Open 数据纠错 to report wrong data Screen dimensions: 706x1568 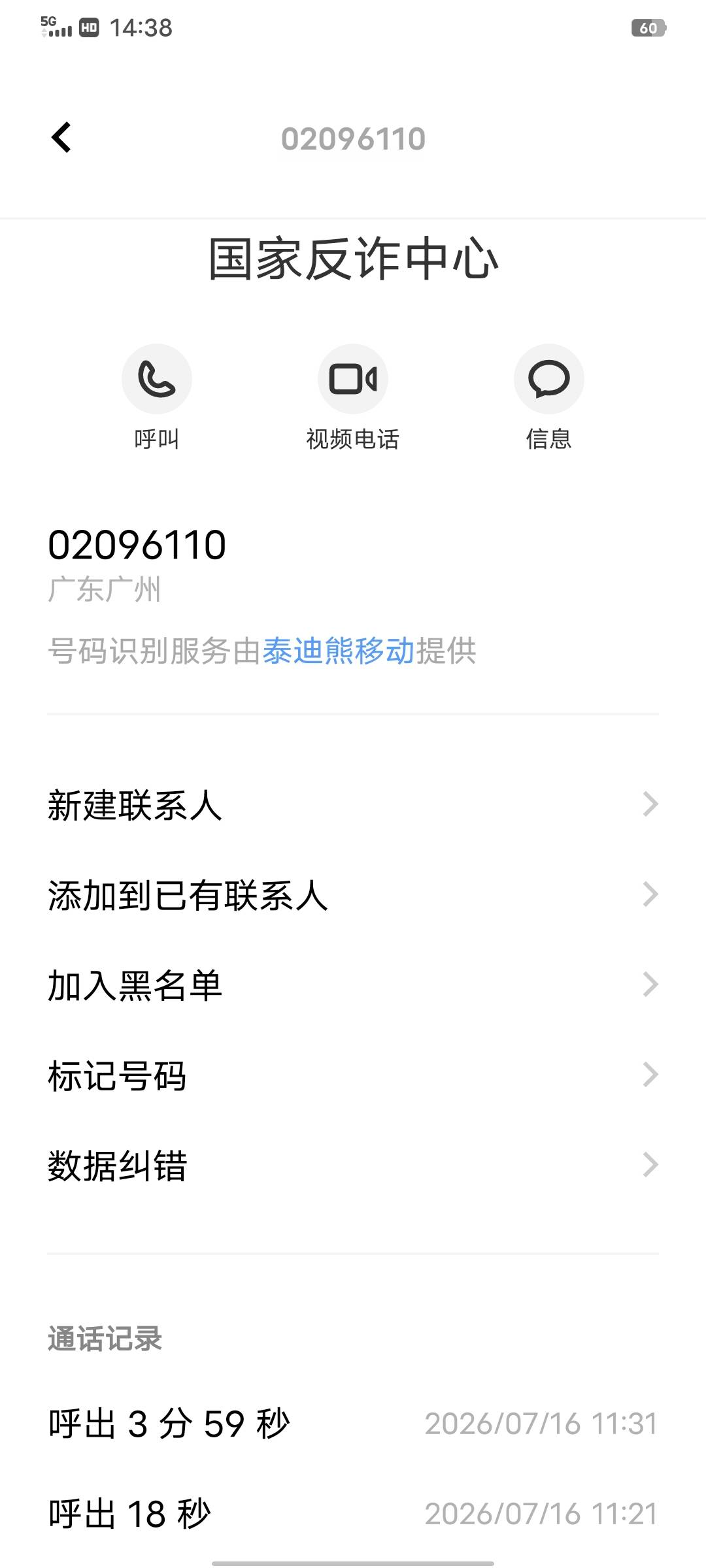(353, 1166)
